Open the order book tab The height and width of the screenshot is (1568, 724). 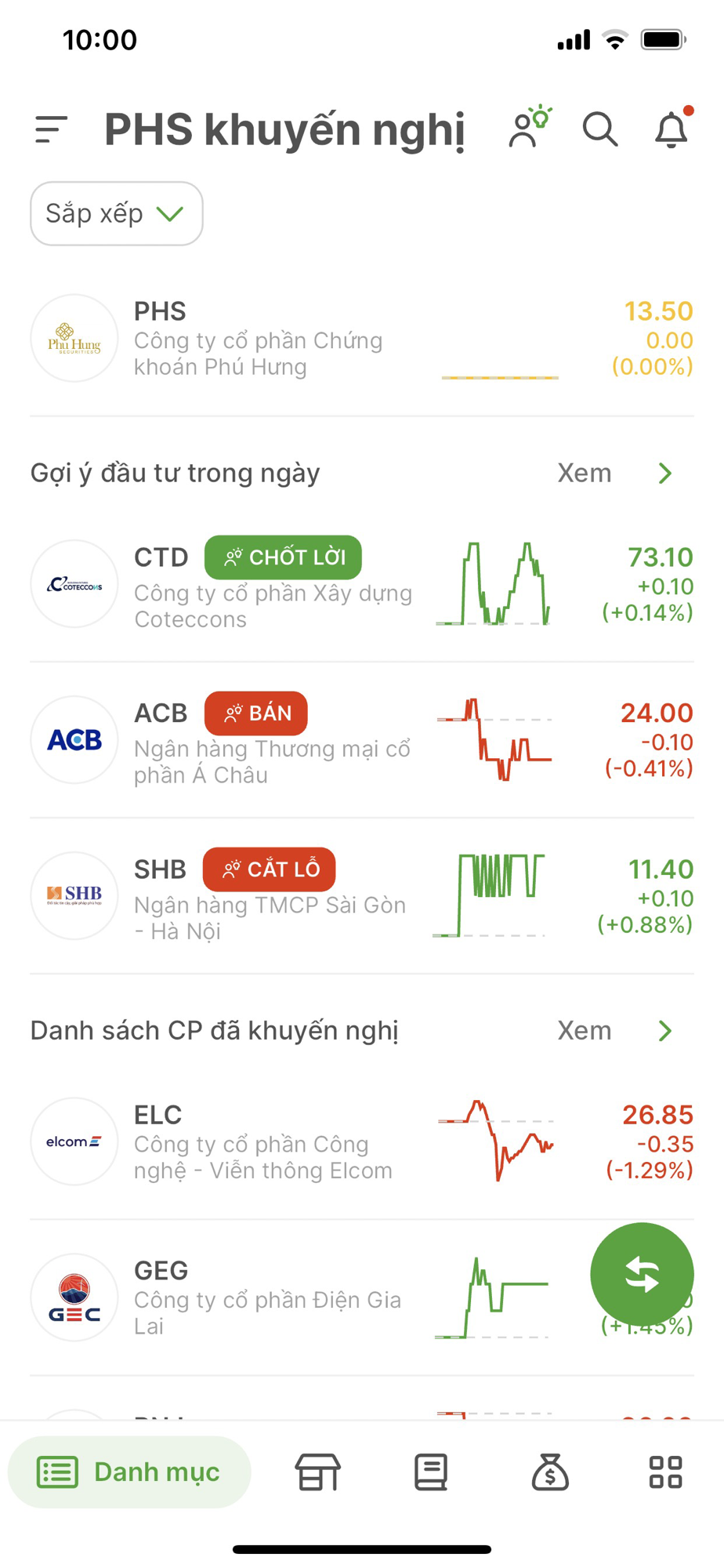coord(431,1472)
